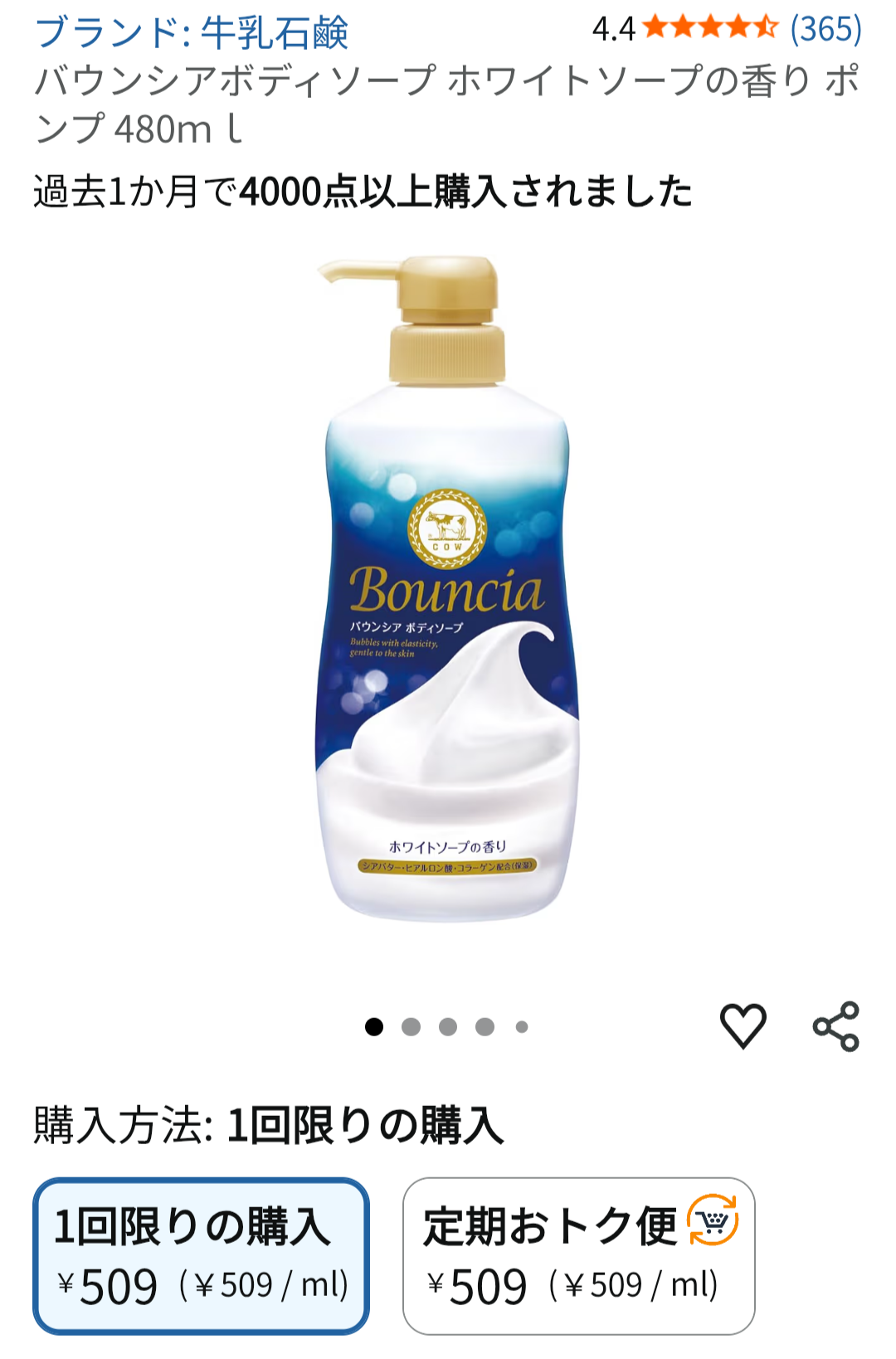
Task: Add product to wish list heart
Action: (743, 1025)
